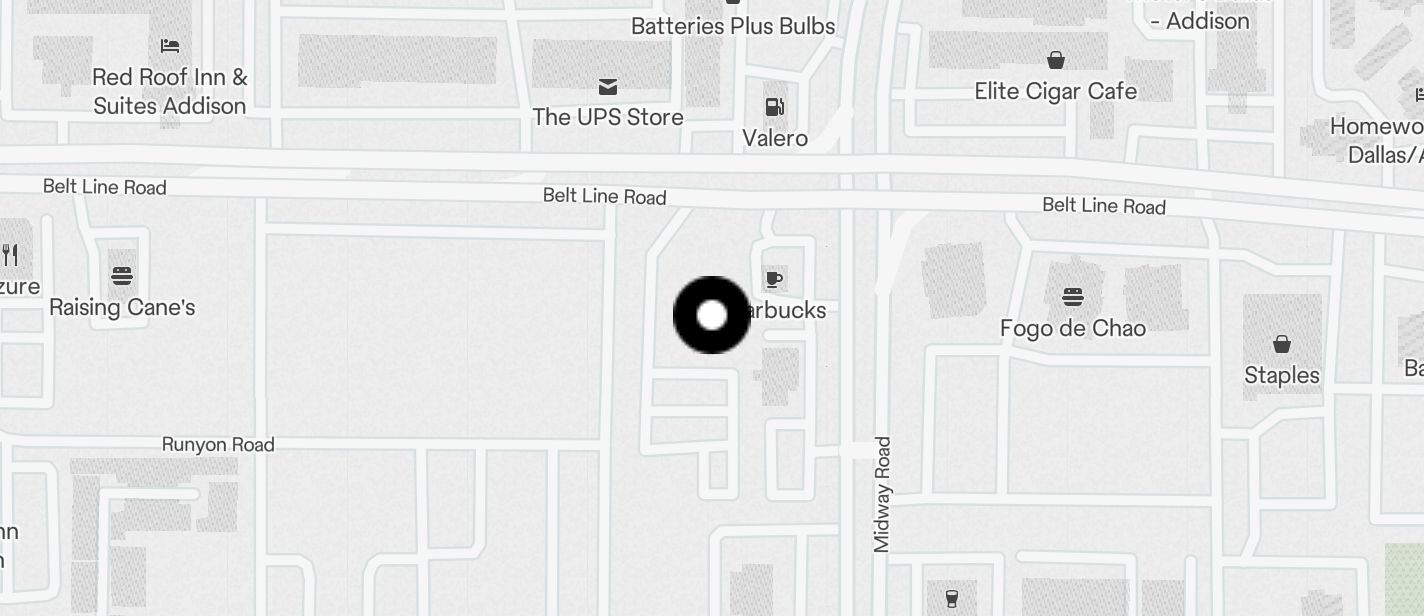Open the Valero gas station marker
This screenshot has height=616, width=1424.
(774, 107)
